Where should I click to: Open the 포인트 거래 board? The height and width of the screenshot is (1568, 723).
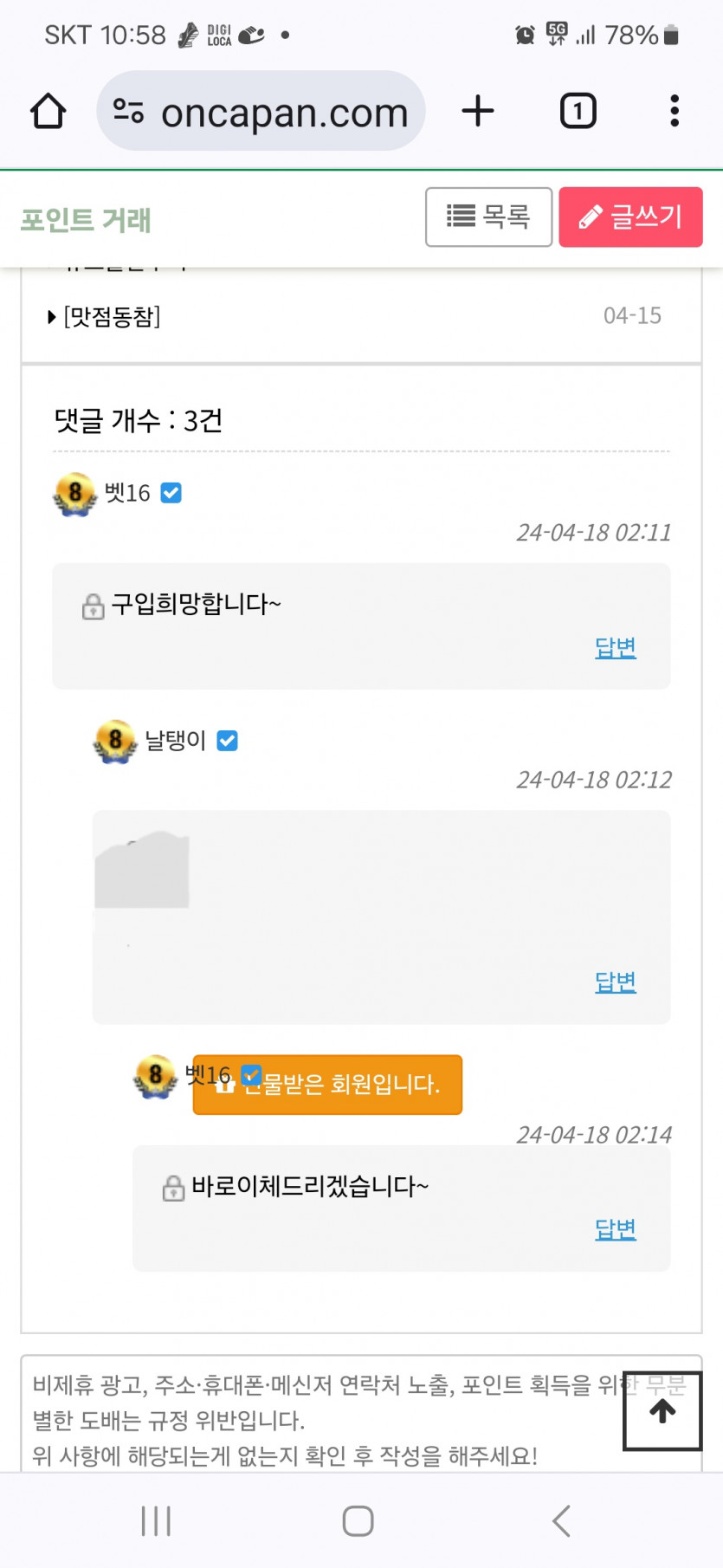pos(86,220)
